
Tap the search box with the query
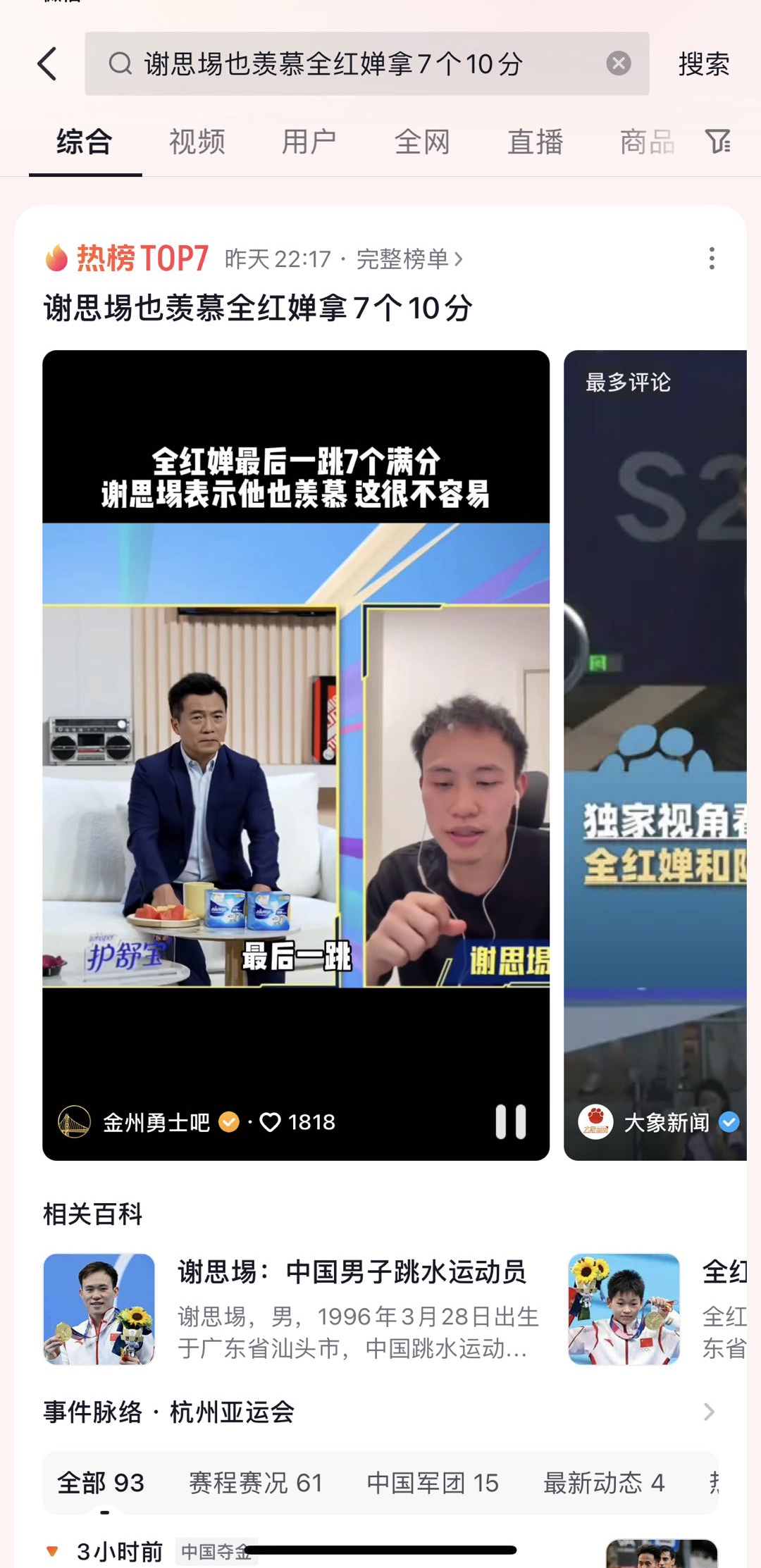click(352, 64)
